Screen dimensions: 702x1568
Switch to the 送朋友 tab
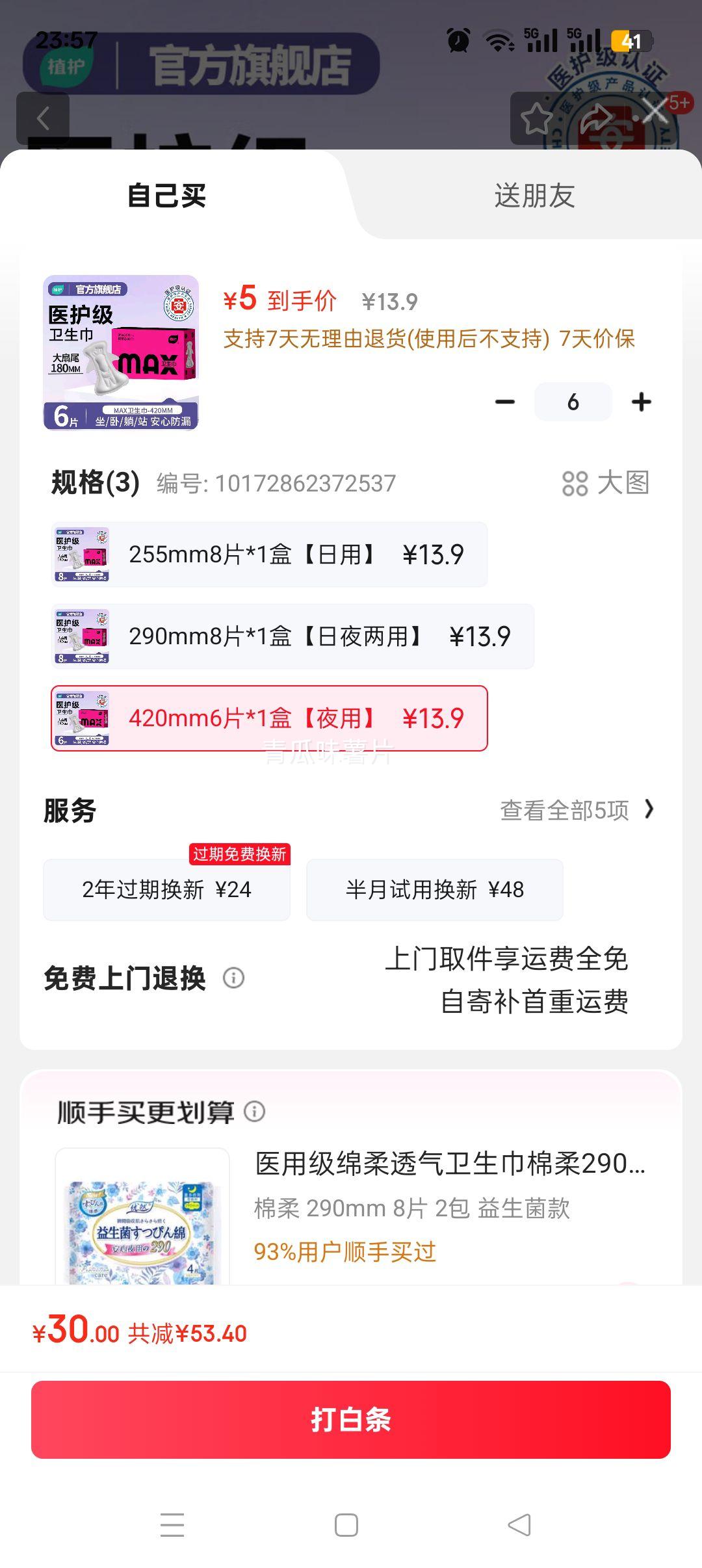(x=534, y=195)
